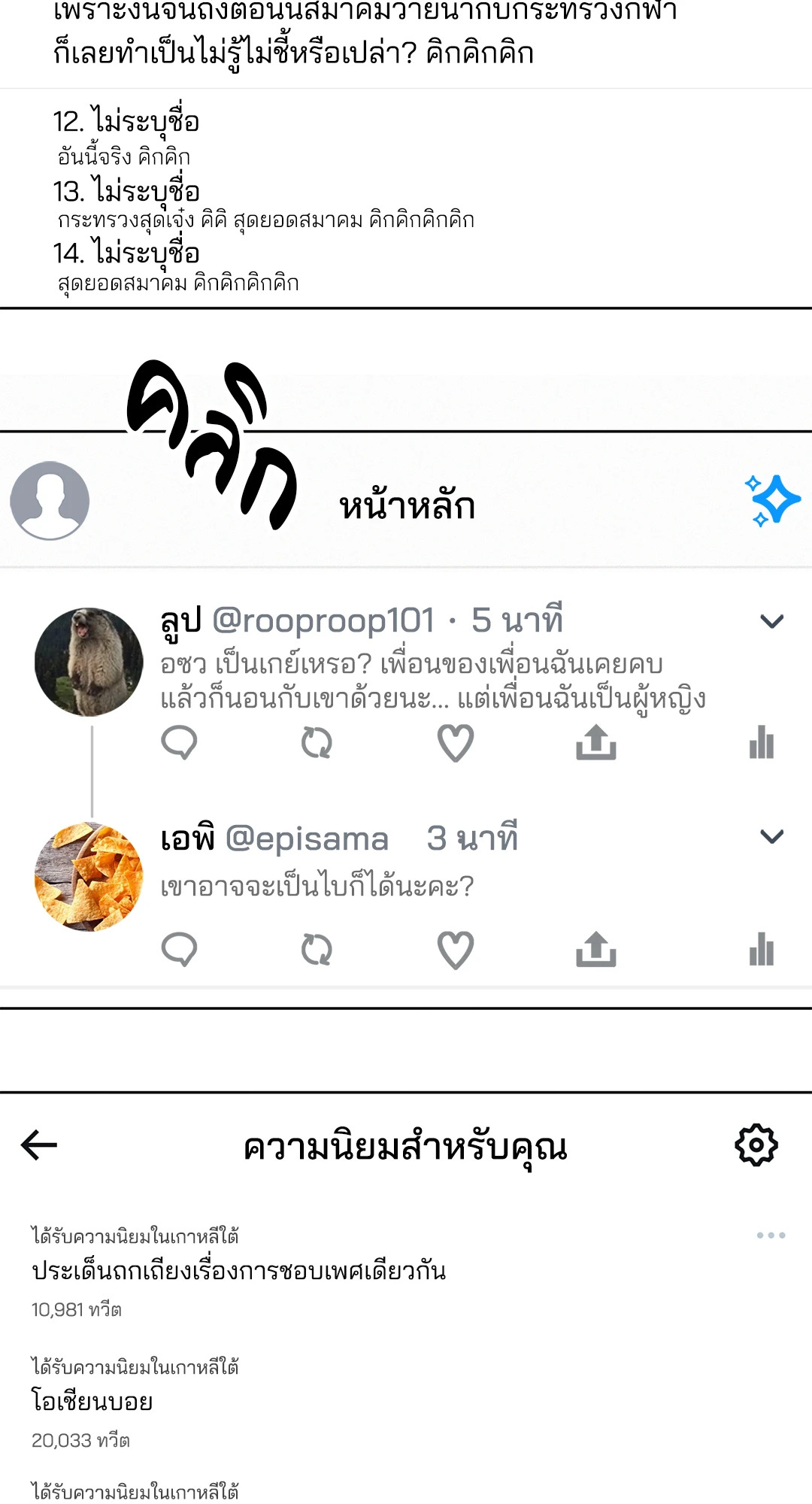The image size is (812, 1504).
Task: Like @rooproop101's tweet with the heart icon
Action: [x=454, y=744]
